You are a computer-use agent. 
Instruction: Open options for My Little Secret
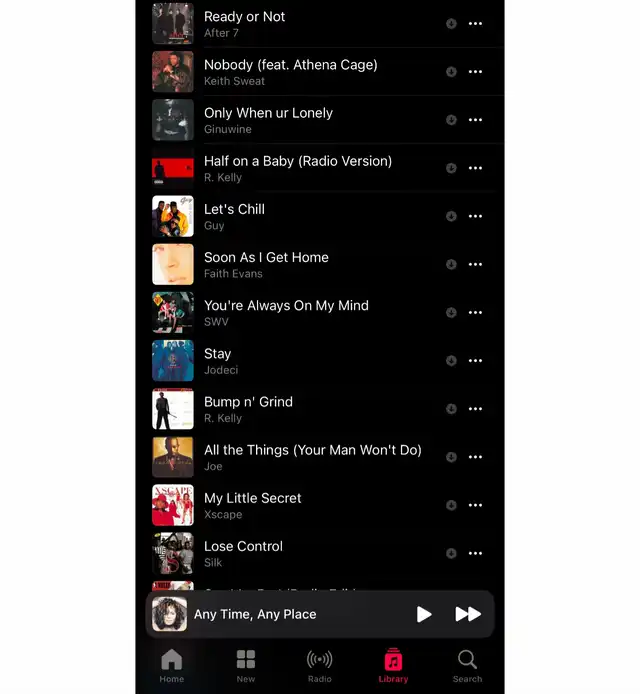475,505
